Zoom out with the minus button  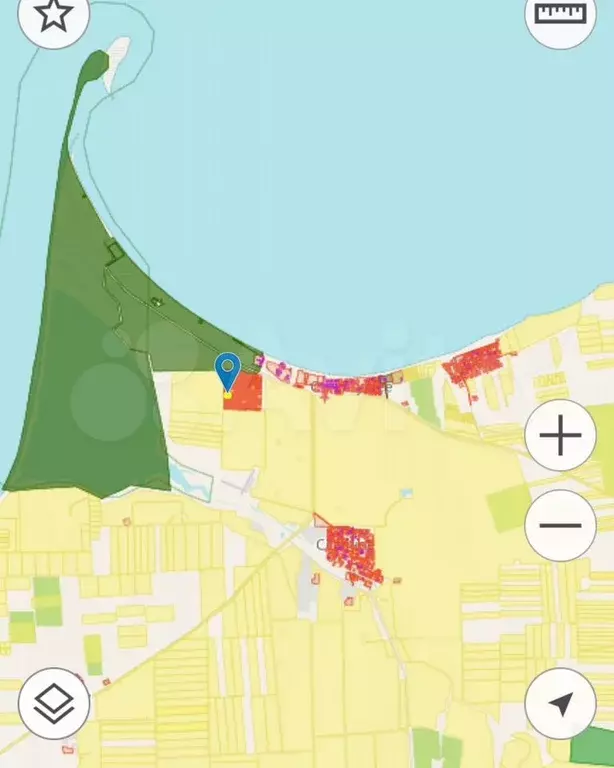pos(560,525)
